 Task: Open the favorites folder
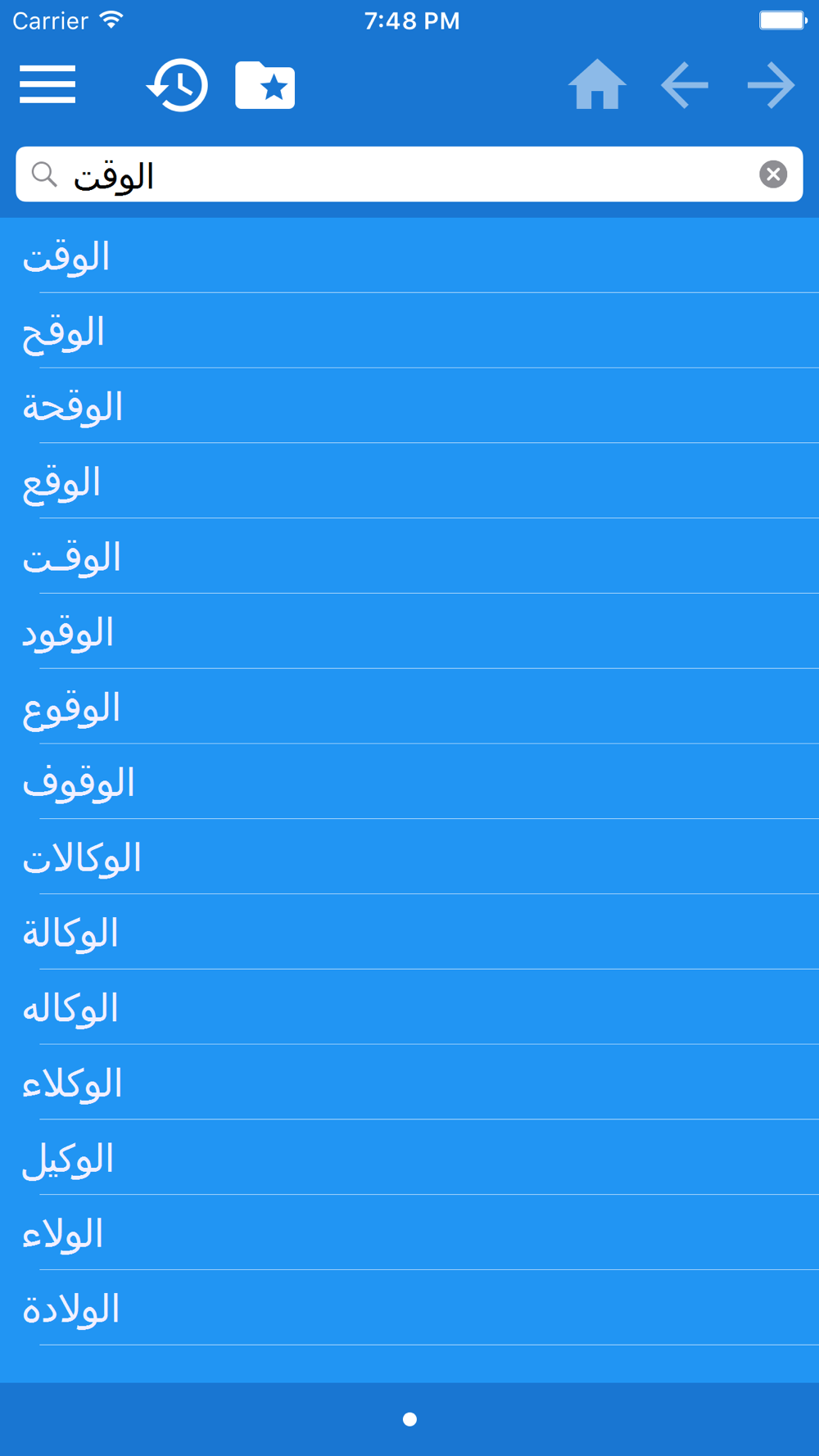[x=265, y=85]
